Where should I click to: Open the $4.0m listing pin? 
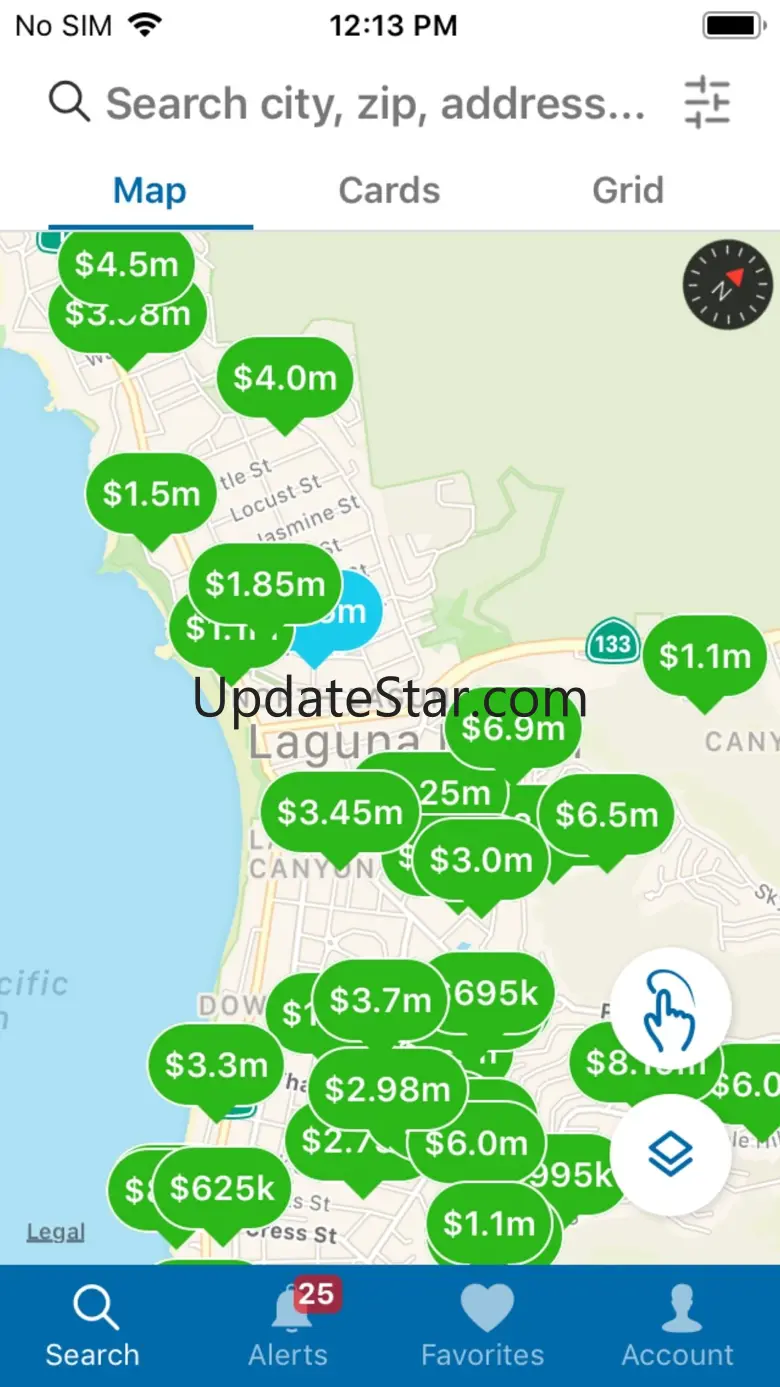coord(285,378)
